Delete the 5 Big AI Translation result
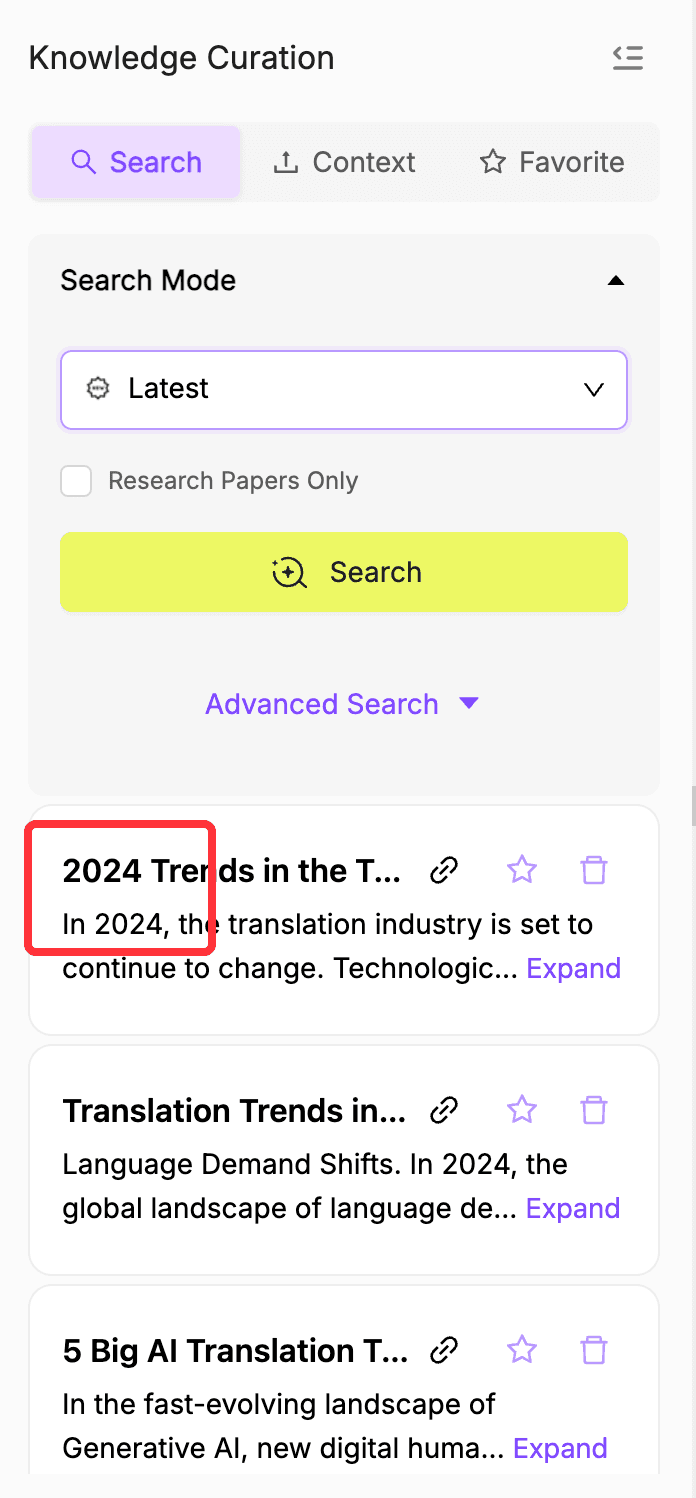Viewport: 696px width, 1498px height. (x=594, y=1350)
